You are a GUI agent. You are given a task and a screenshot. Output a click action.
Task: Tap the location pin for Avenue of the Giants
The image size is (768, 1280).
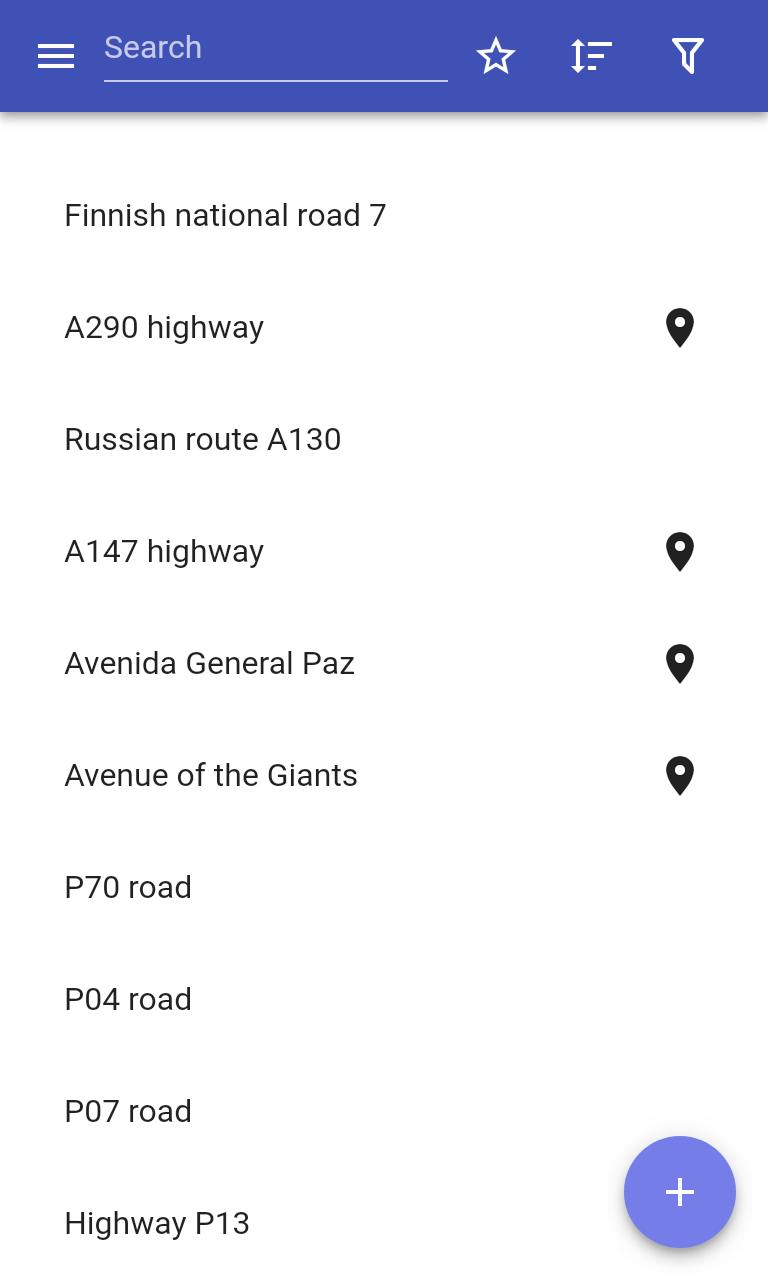coord(680,776)
